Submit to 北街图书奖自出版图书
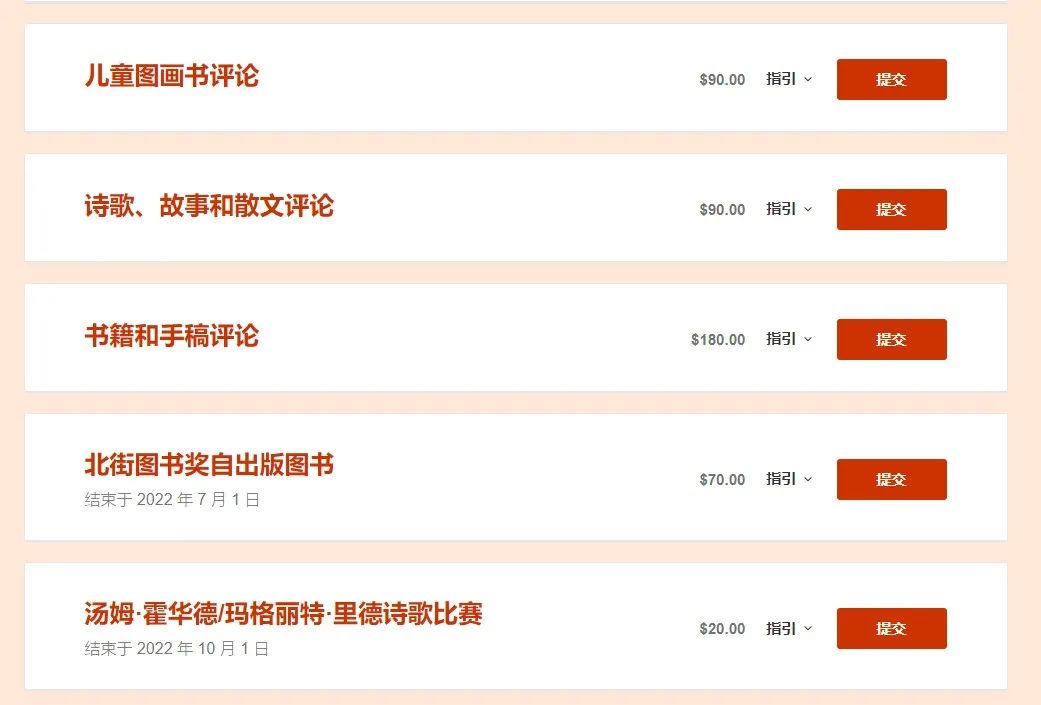 coord(891,480)
